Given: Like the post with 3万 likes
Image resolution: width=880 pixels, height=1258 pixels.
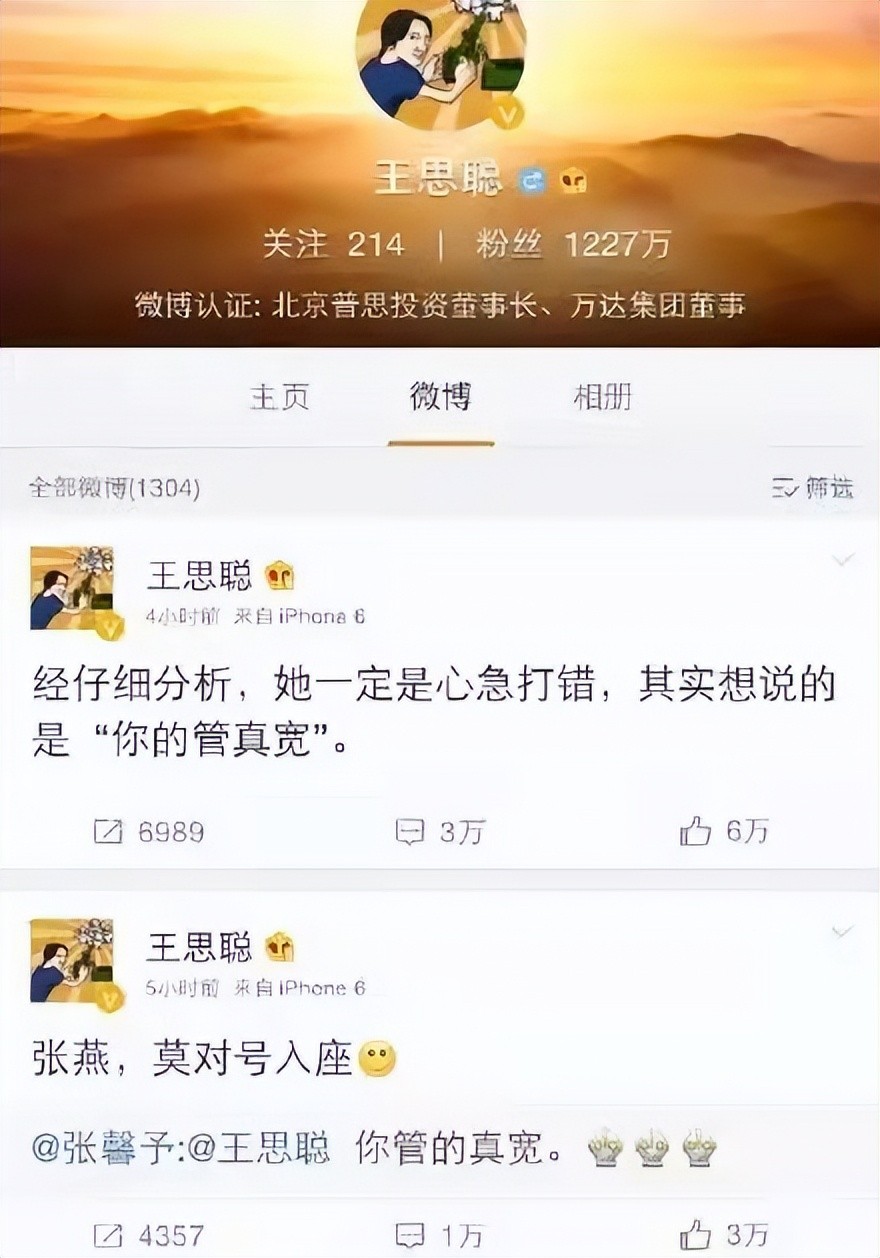Looking at the screenshot, I should tap(725, 1235).
